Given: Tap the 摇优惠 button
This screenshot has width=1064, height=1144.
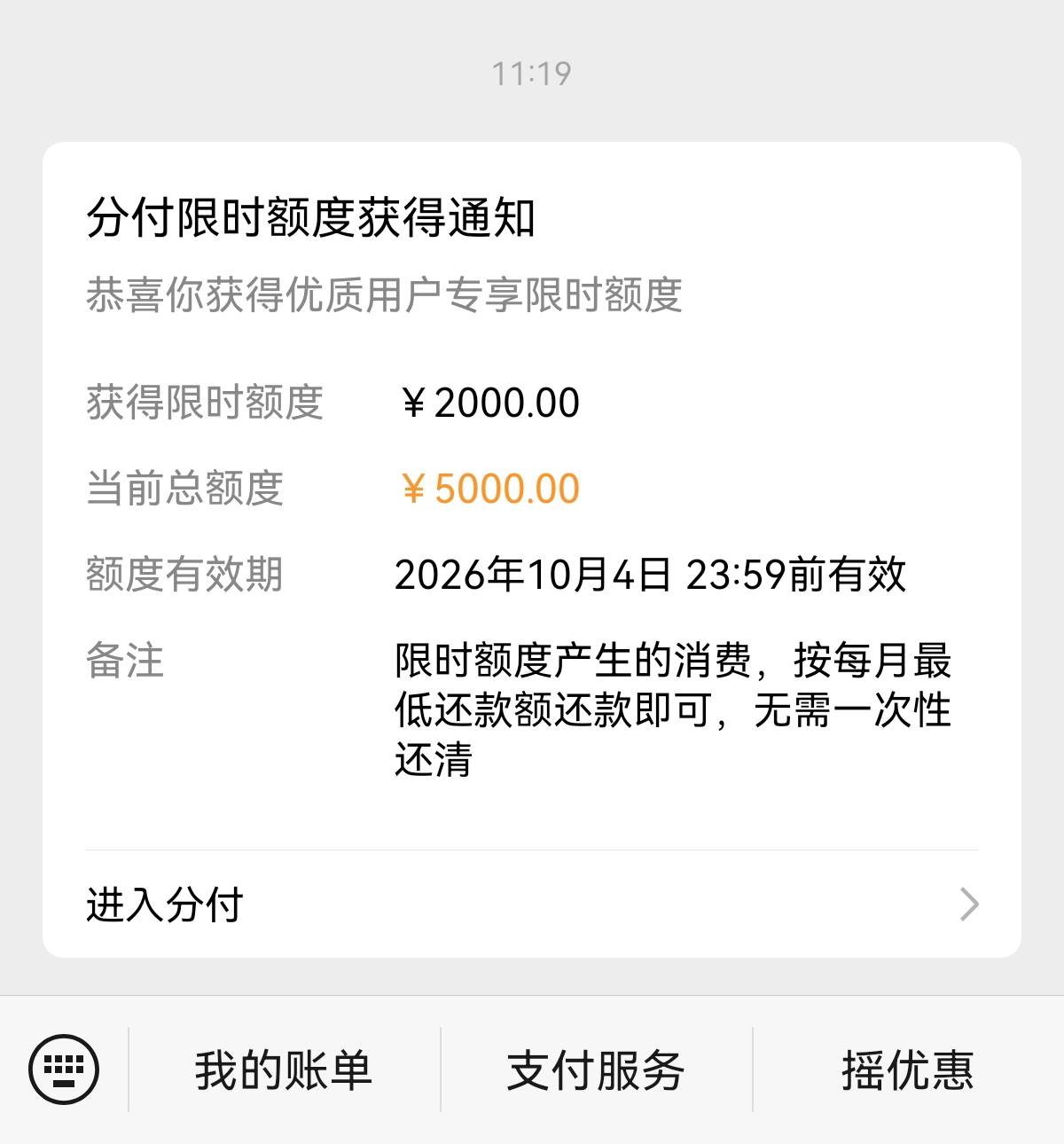Looking at the screenshot, I should tap(908, 1070).
